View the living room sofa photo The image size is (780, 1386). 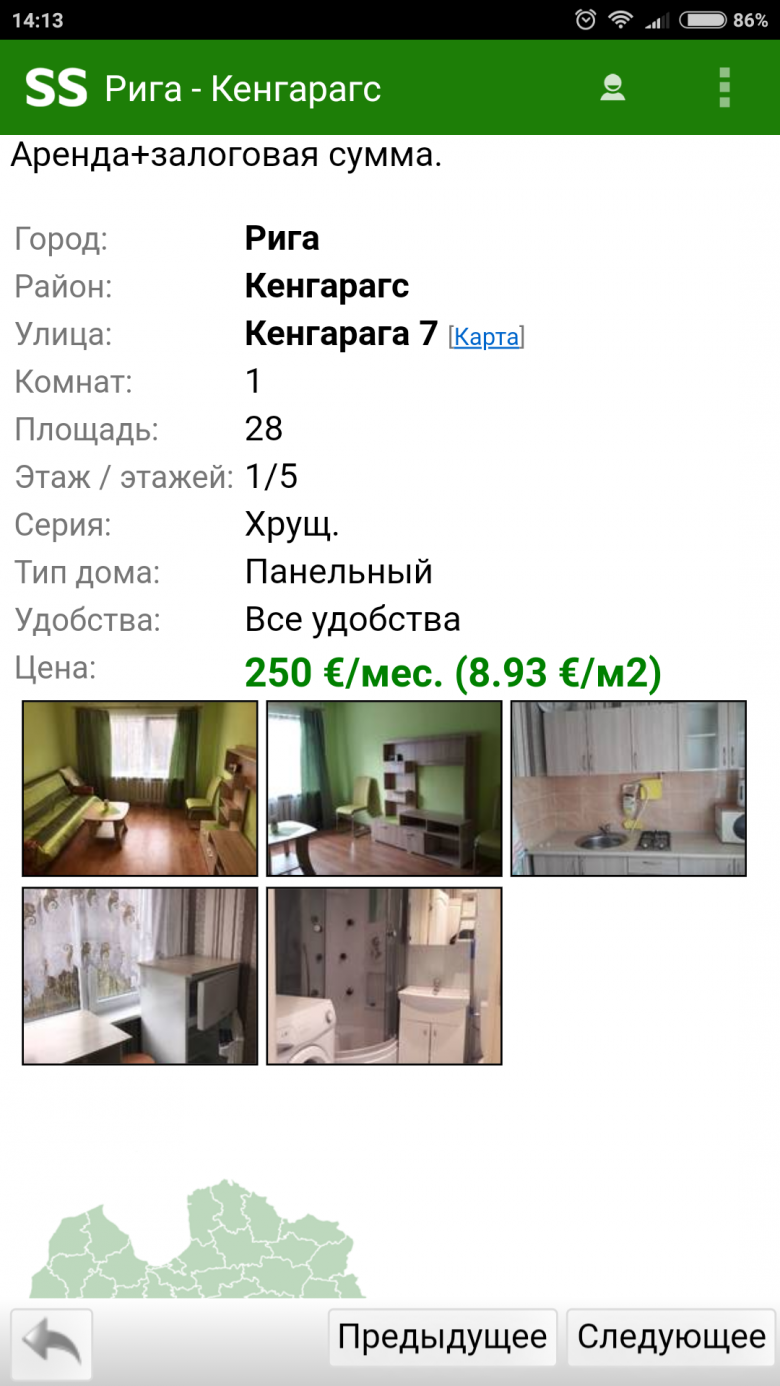[x=140, y=788]
